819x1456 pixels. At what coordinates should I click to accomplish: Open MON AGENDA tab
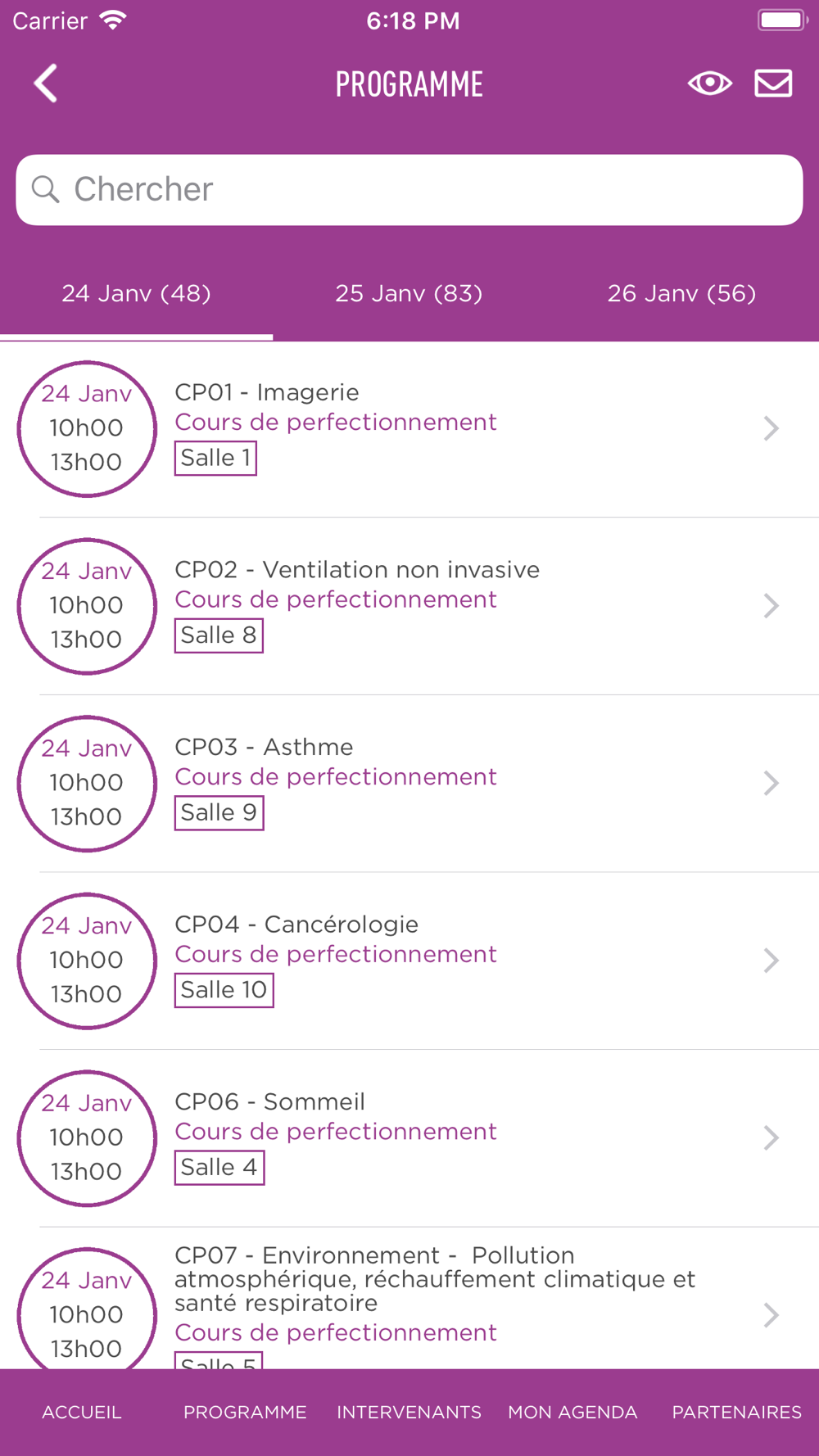(x=572, y=1412)
